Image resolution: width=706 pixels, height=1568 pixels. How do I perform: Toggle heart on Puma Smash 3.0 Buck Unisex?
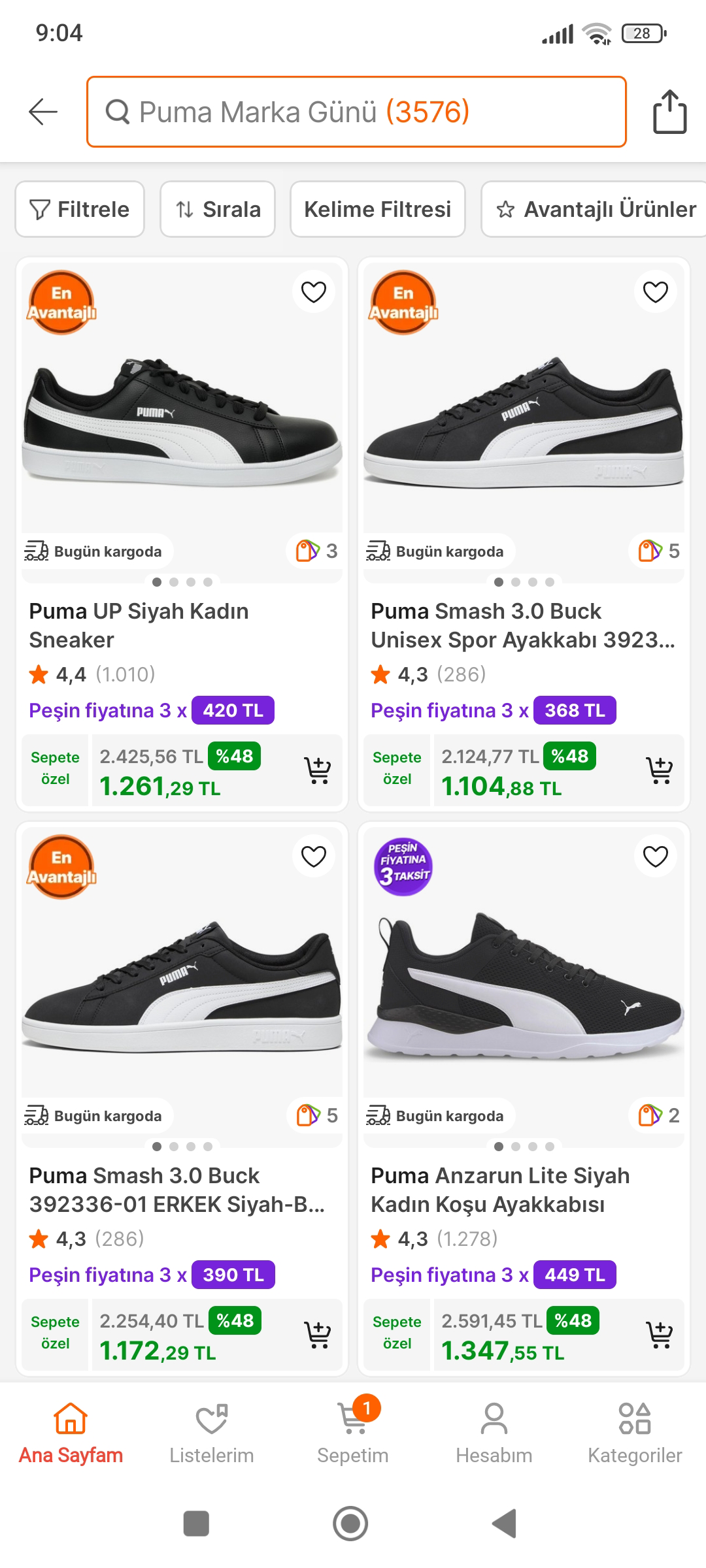point(654,291)
